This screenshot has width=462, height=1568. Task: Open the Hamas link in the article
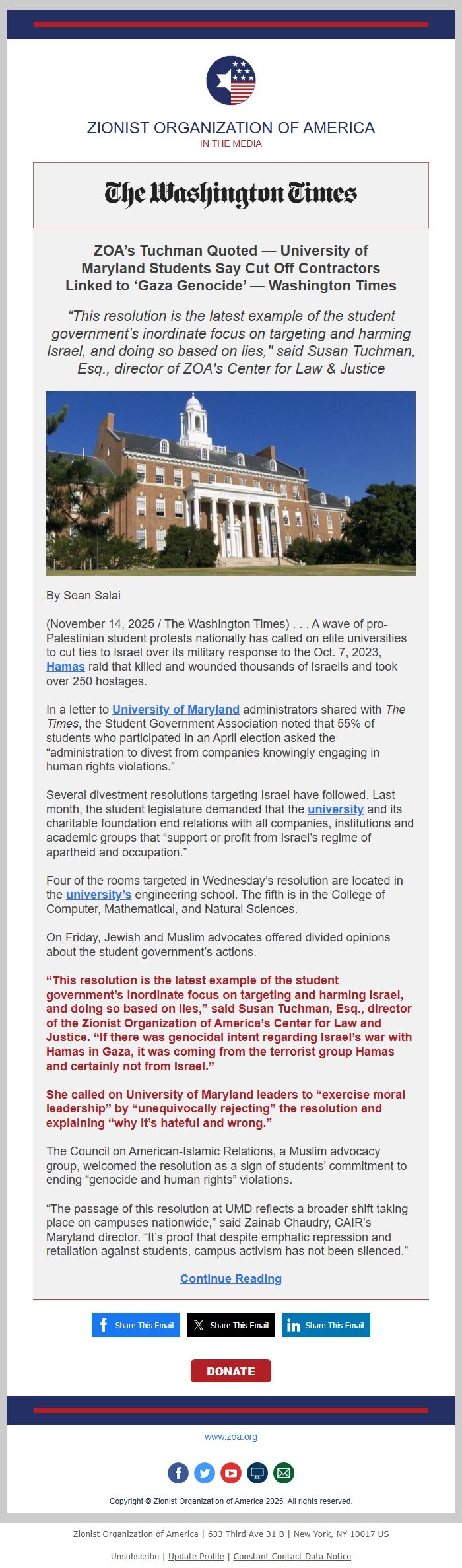coord(65,667)
